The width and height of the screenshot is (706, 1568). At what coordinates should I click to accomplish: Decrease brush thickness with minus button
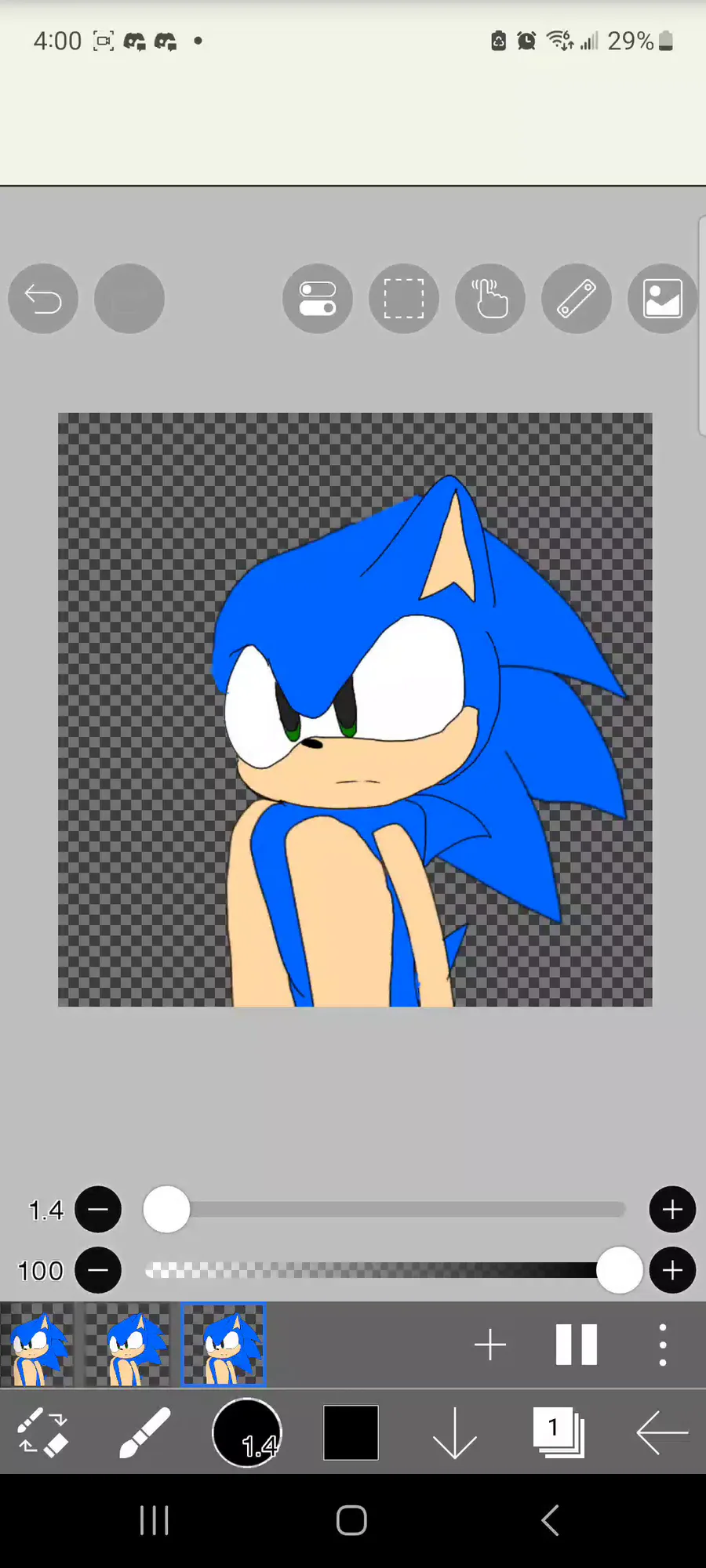coord(98,1210)
